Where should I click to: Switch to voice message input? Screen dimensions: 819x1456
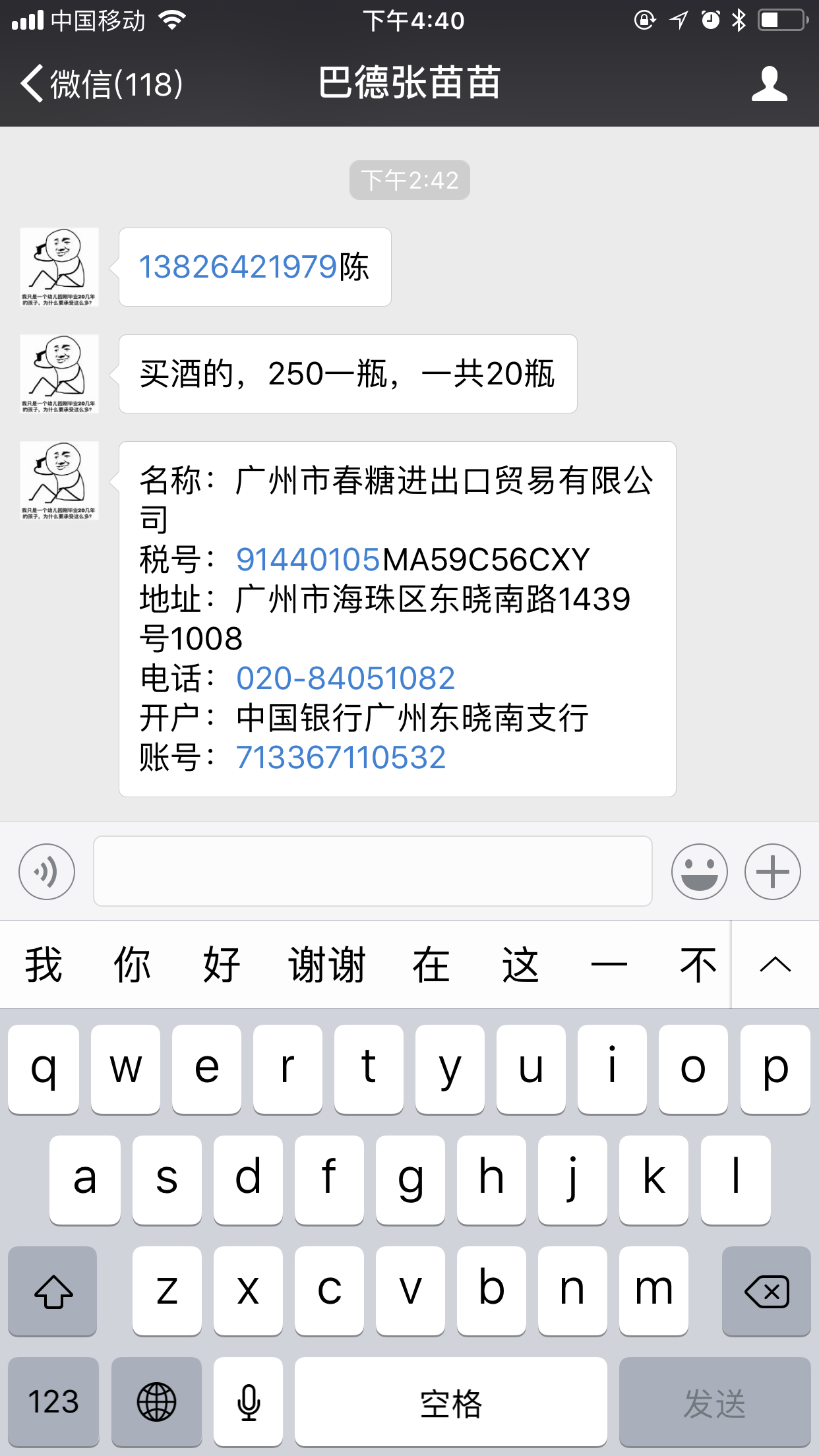click(47, 872)
